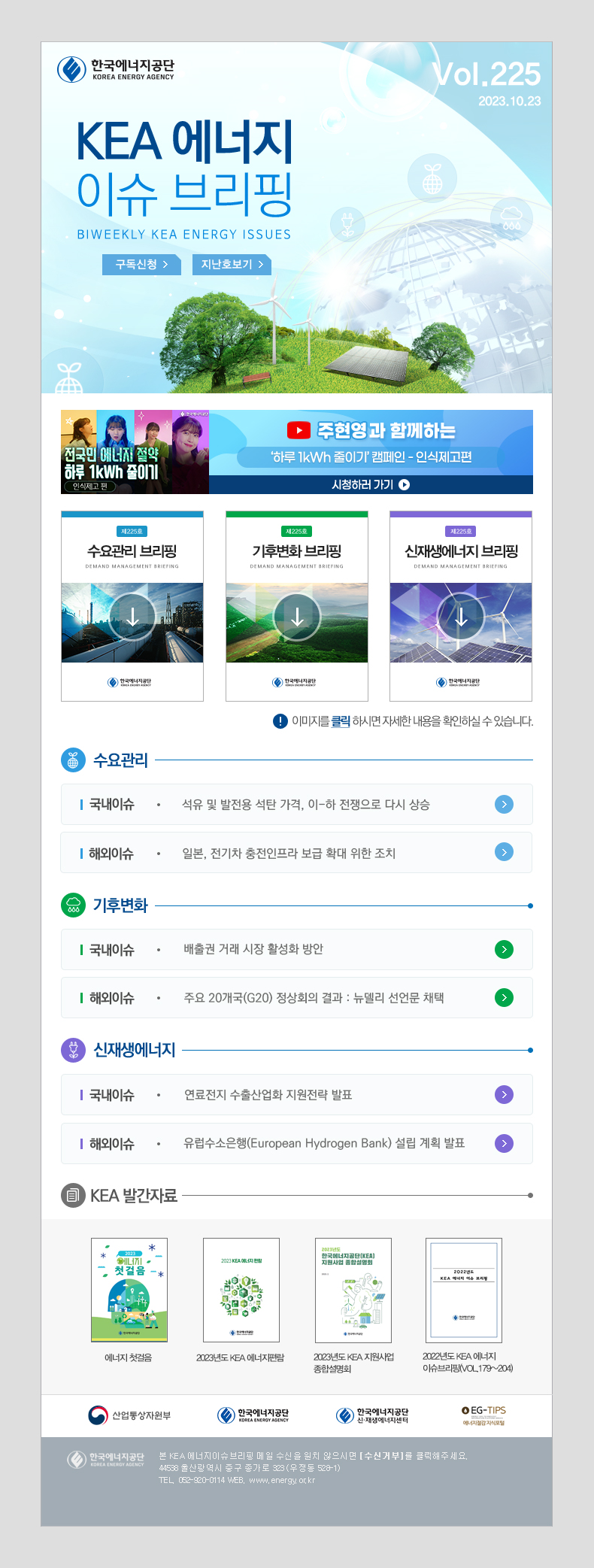Download the 수요관리 브리핑 card
This screenshot has width=594, height=1568.
coord(132,617)
